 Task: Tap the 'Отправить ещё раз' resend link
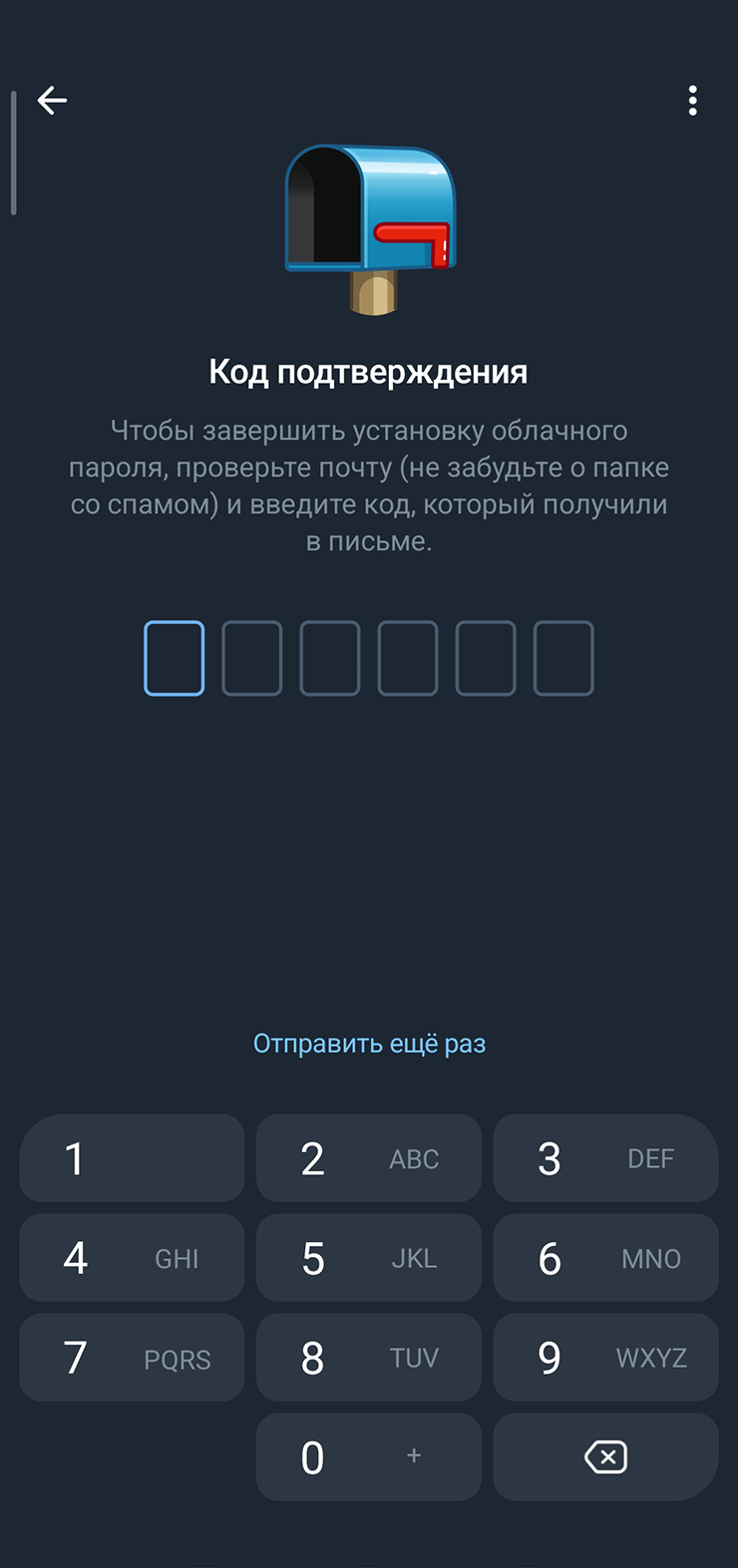(369, 1044)
